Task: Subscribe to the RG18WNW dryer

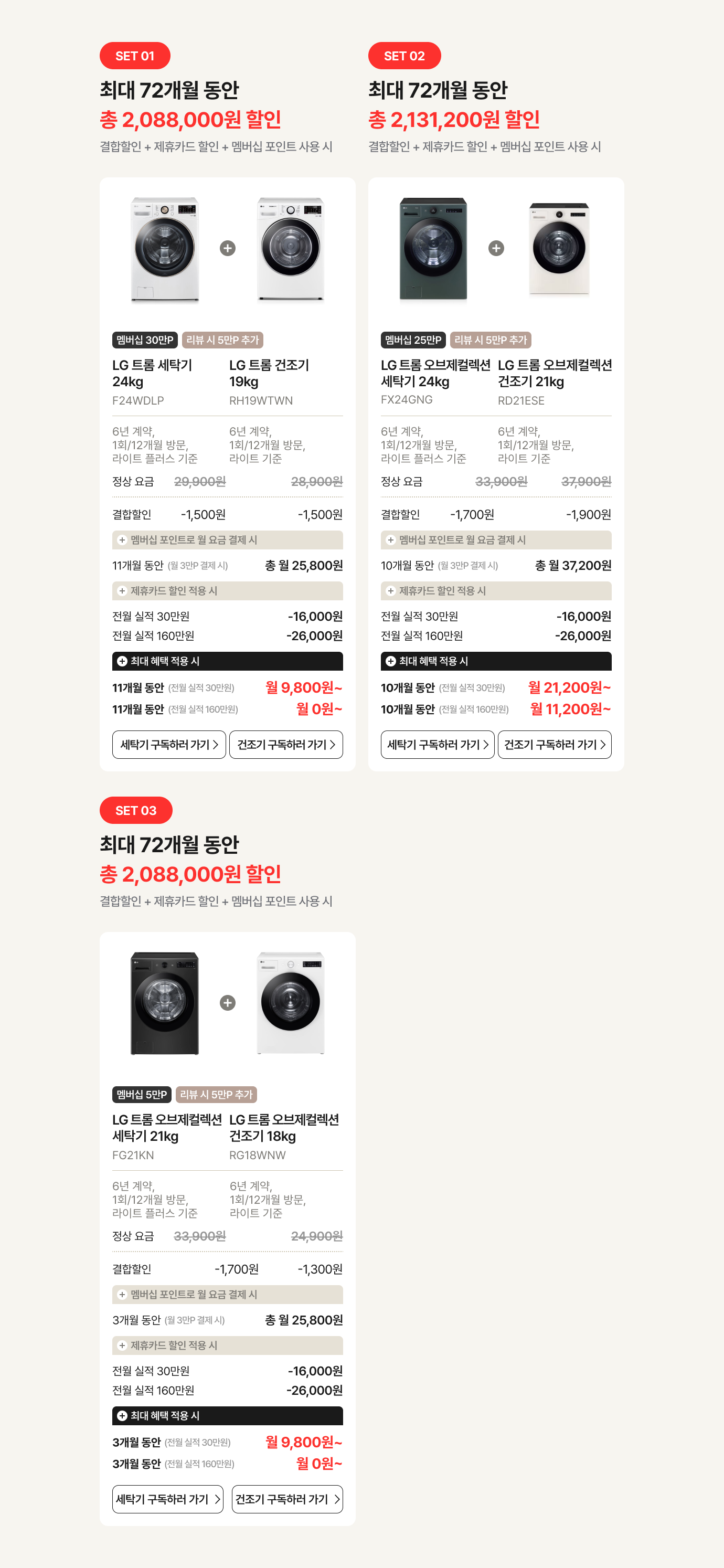Action: pyautogui.click(x=287, y=1499)
